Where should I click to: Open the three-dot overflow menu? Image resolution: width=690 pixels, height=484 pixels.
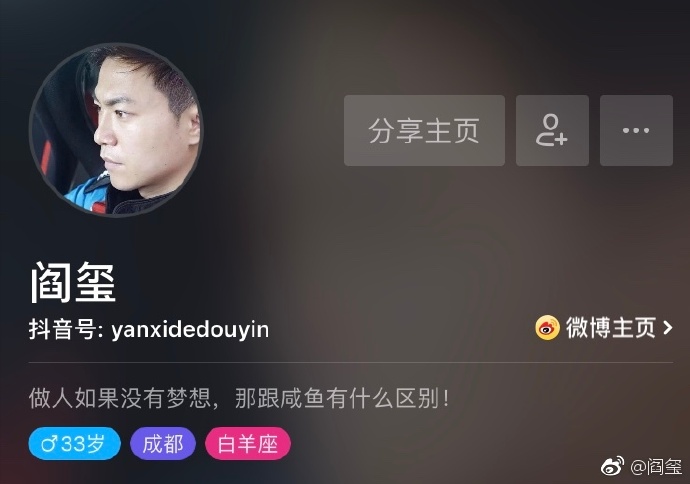pyautogui.click(x=636, y=130)
